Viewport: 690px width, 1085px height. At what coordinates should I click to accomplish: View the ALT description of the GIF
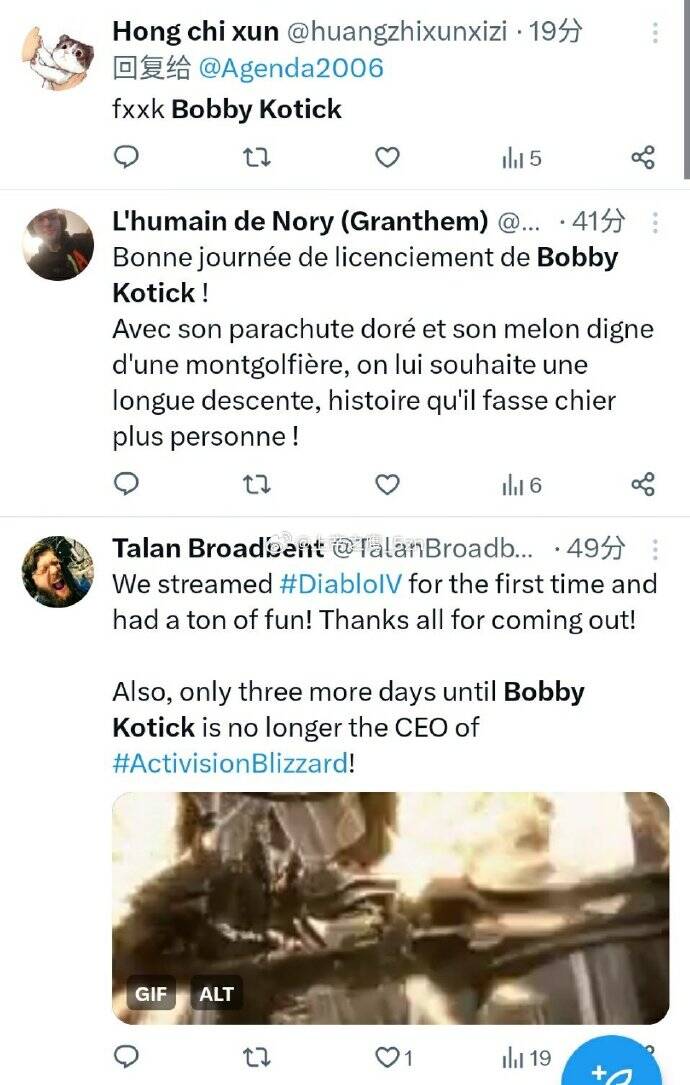[x=216, y=994]
